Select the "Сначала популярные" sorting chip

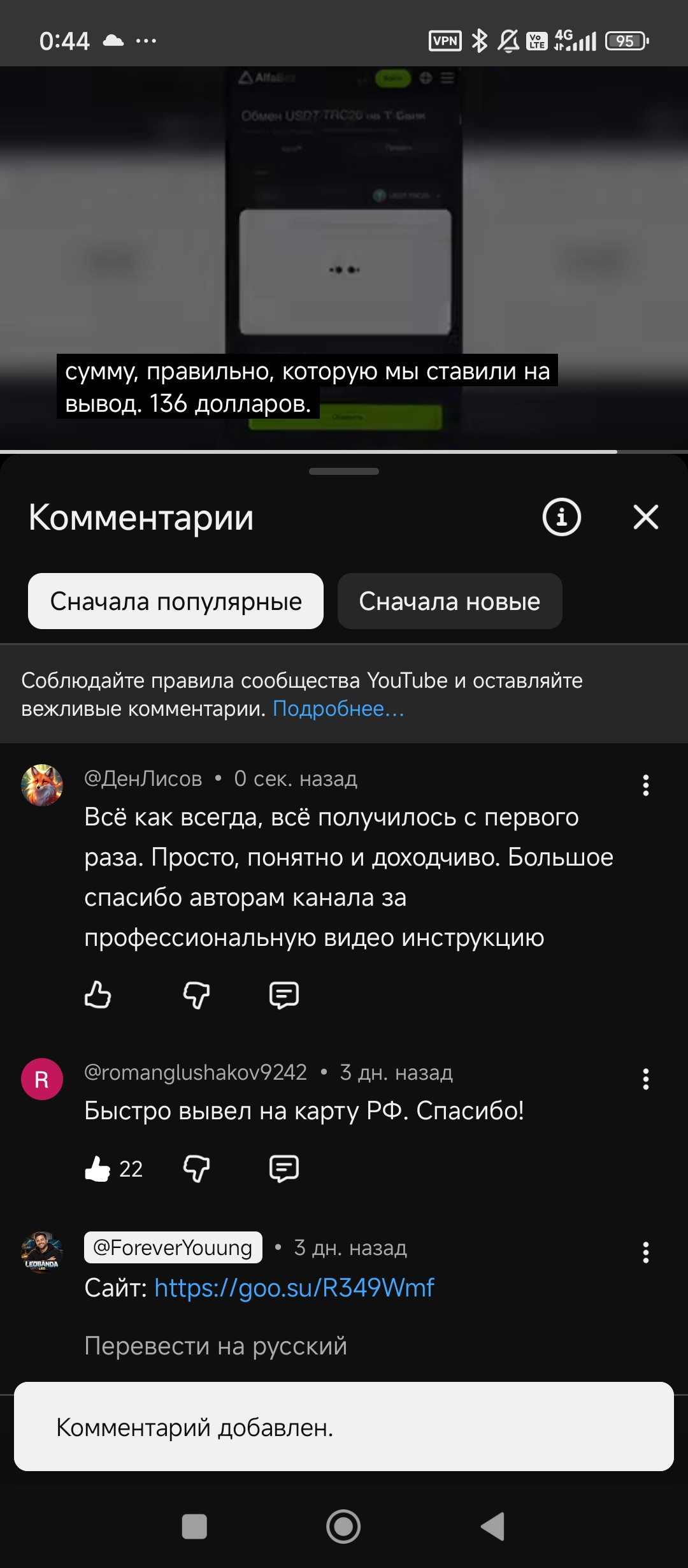[x=176, y=601]
